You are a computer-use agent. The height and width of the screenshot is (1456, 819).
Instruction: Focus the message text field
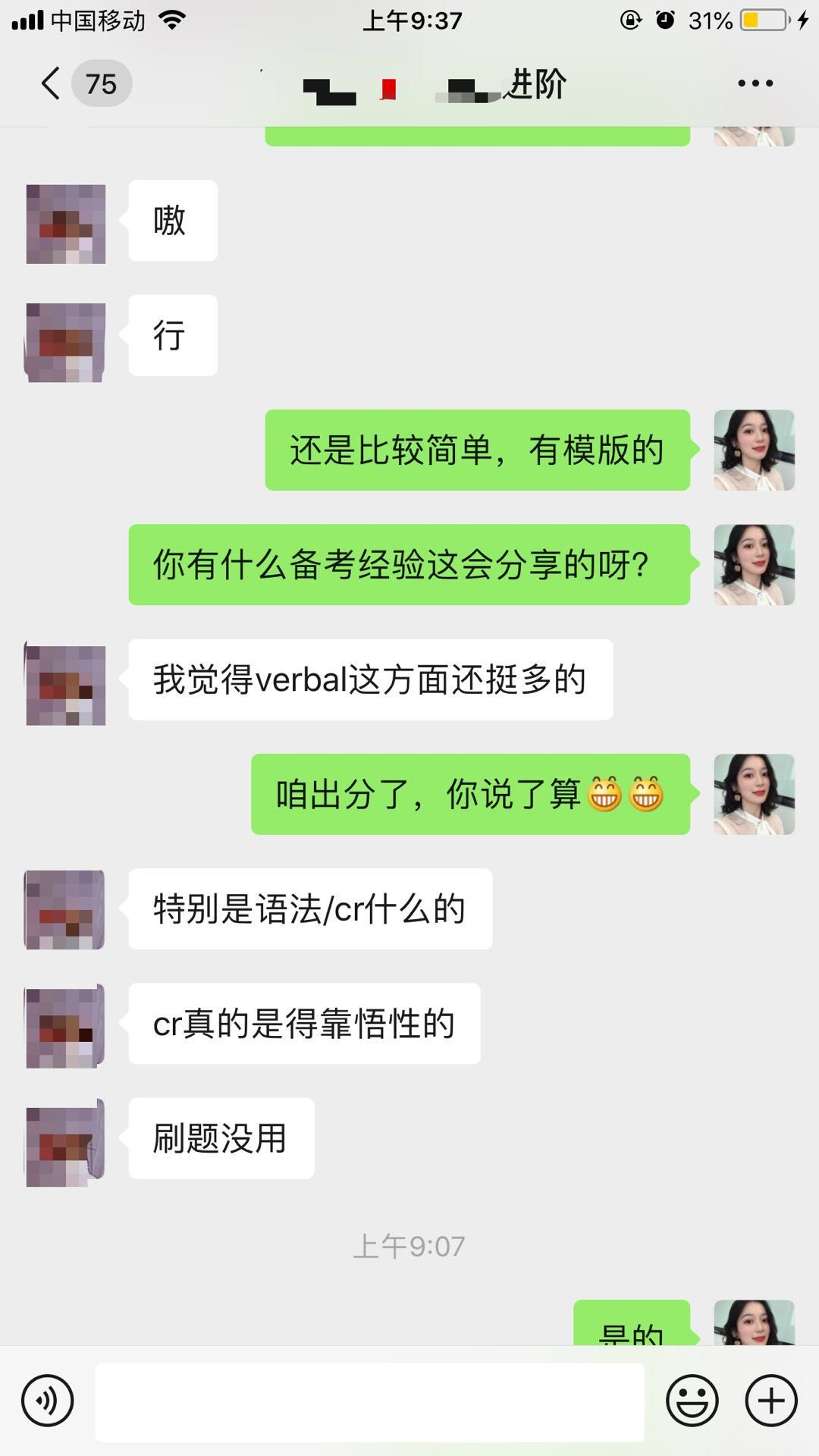[x=369, y=1401]
